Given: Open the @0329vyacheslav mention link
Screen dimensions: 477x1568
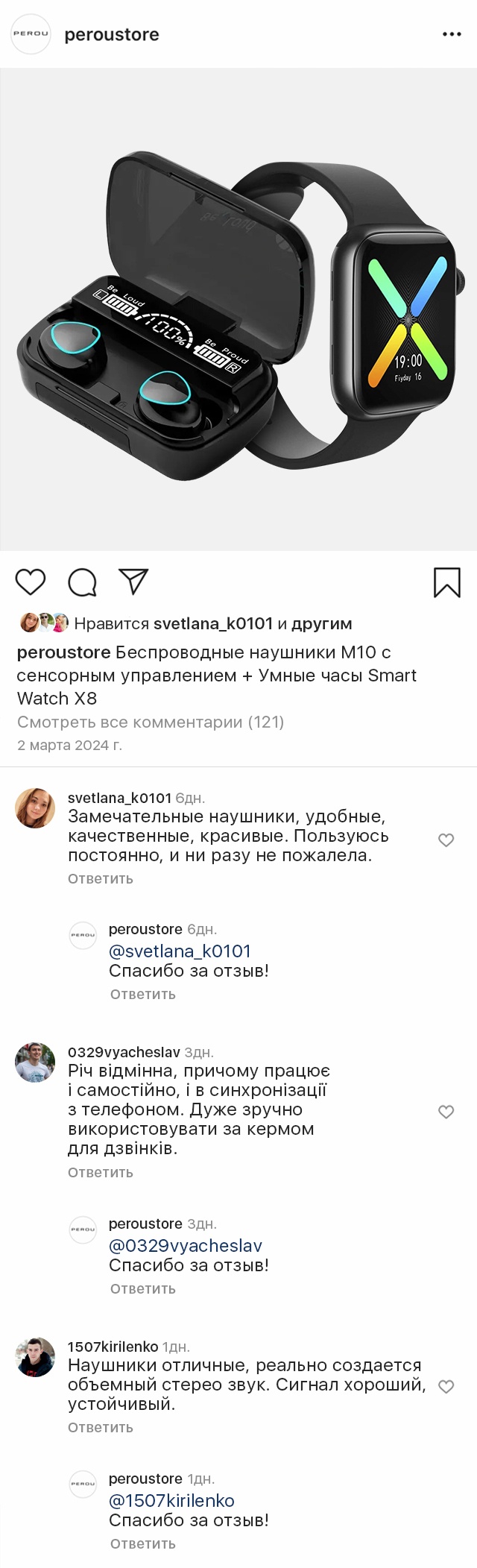Looking at the screenshot, I should (x=186, y=1245).
